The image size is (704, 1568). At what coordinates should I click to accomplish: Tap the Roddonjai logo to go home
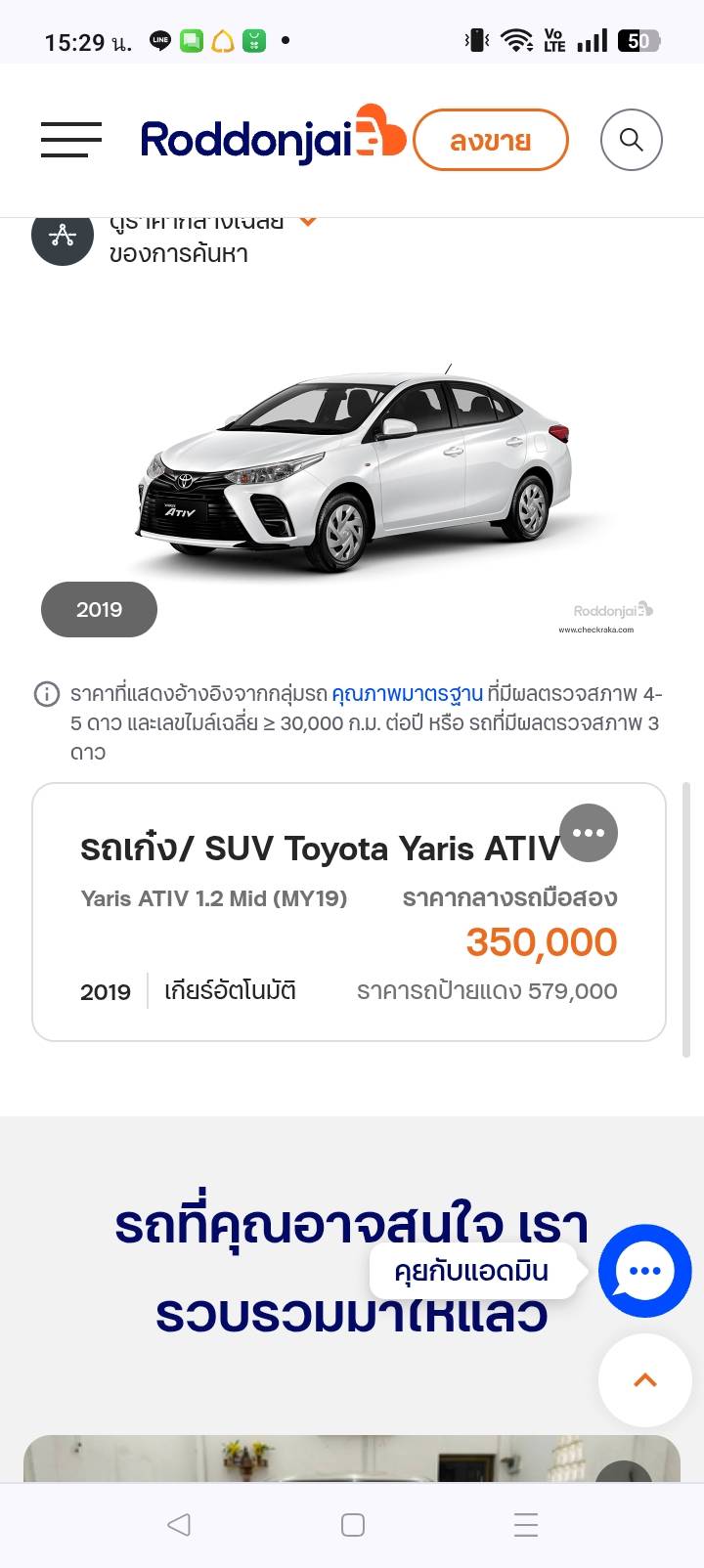[272, 140]
